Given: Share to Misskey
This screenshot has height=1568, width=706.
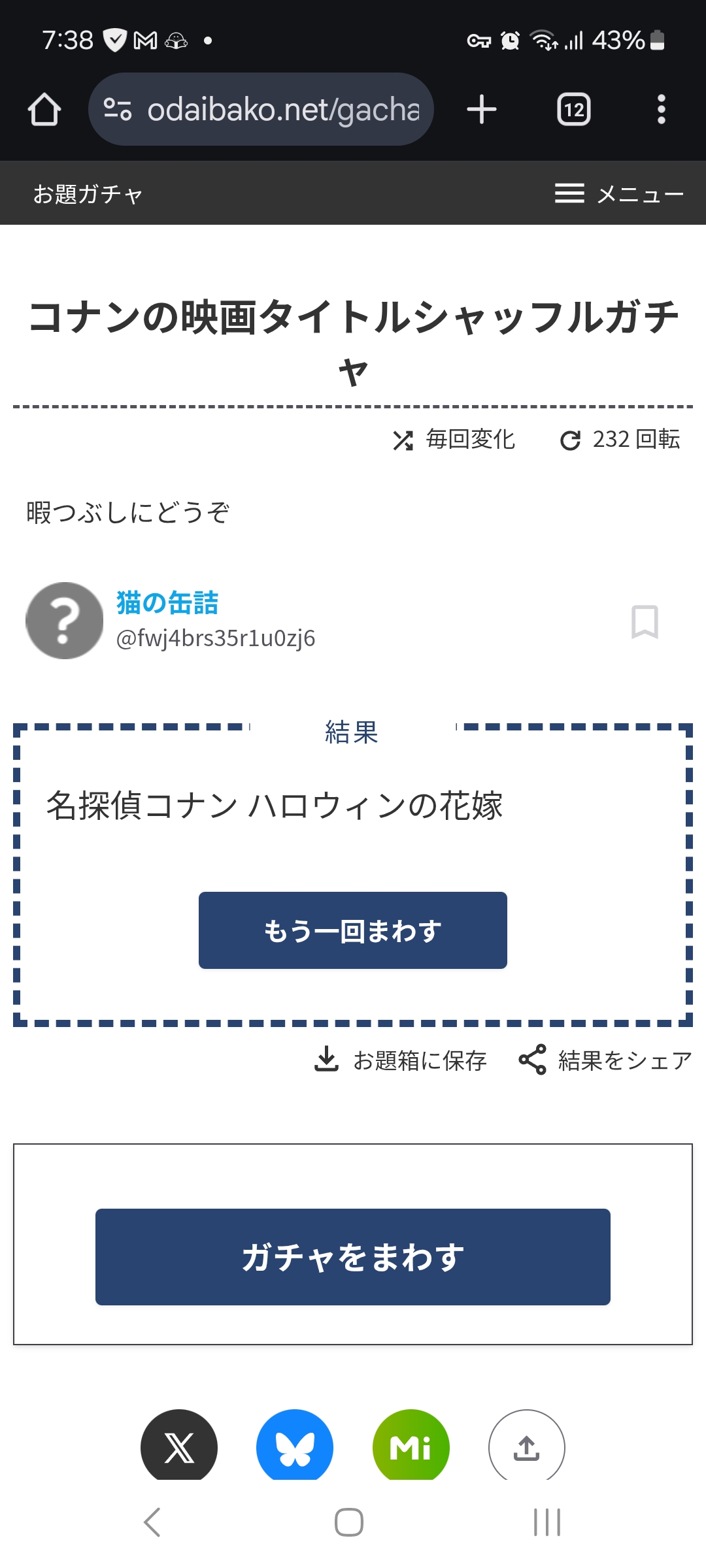Looking at the screenshot, I should 411,1446.
